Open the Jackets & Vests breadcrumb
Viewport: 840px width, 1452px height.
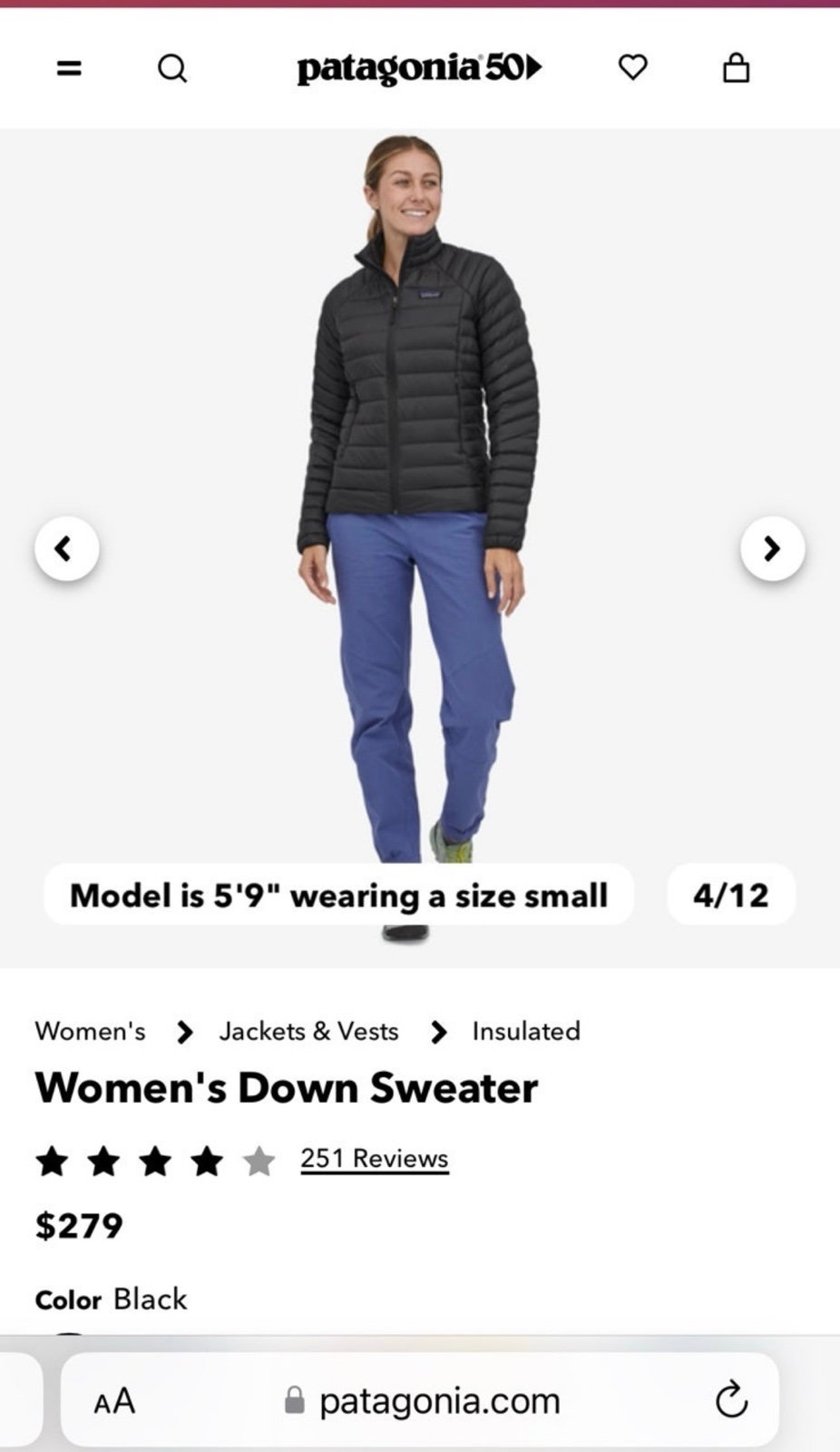[308, 1031]
